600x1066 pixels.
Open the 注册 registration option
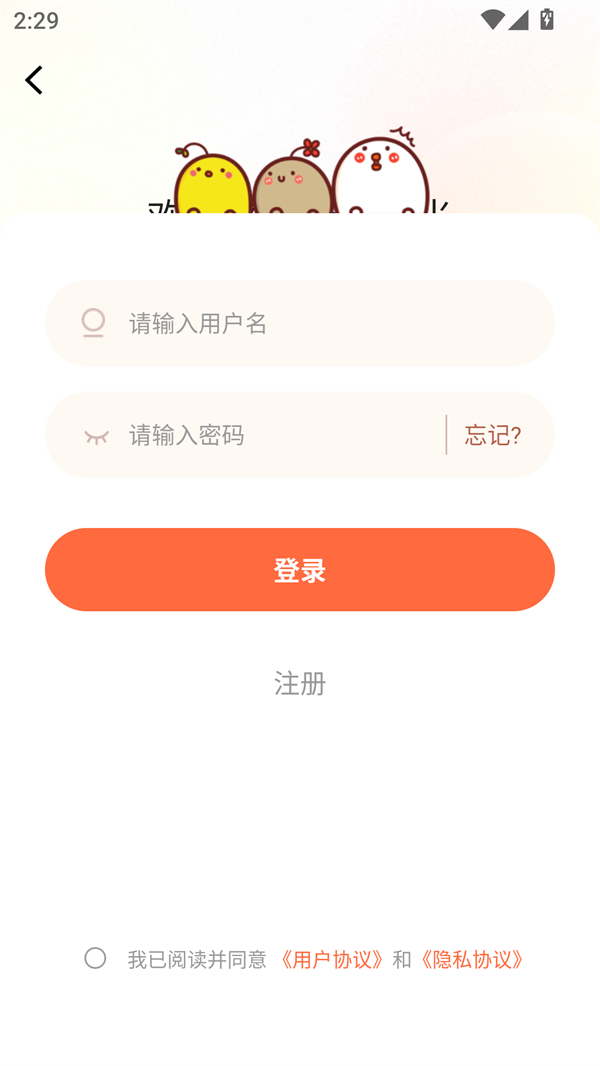(x=300, y=683)
